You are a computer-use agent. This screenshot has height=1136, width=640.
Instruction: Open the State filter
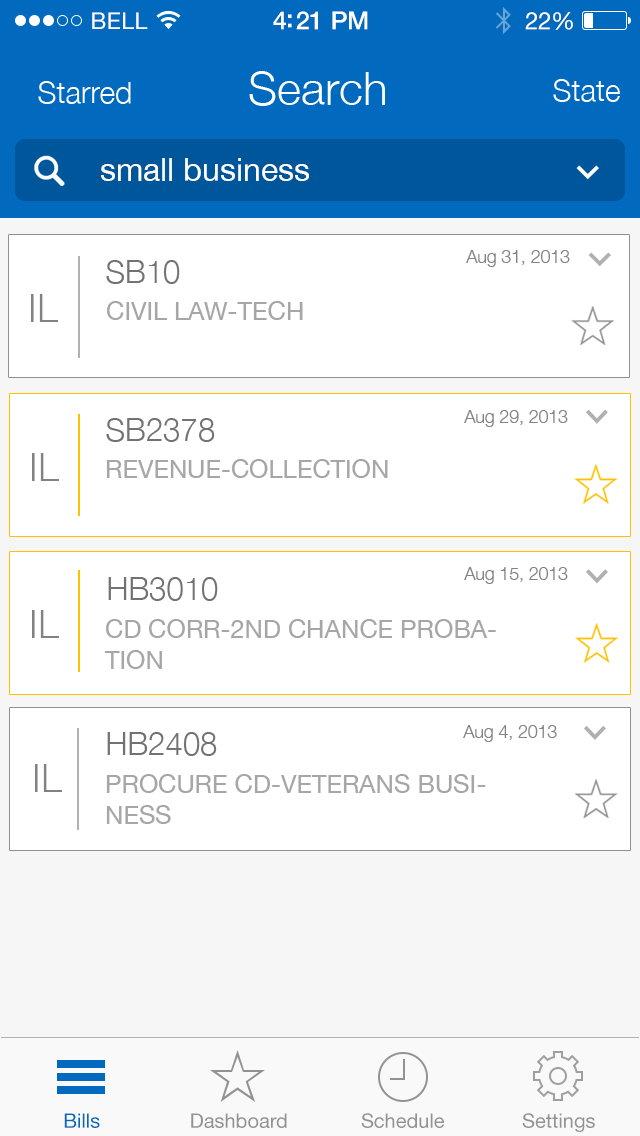[586, 91]
